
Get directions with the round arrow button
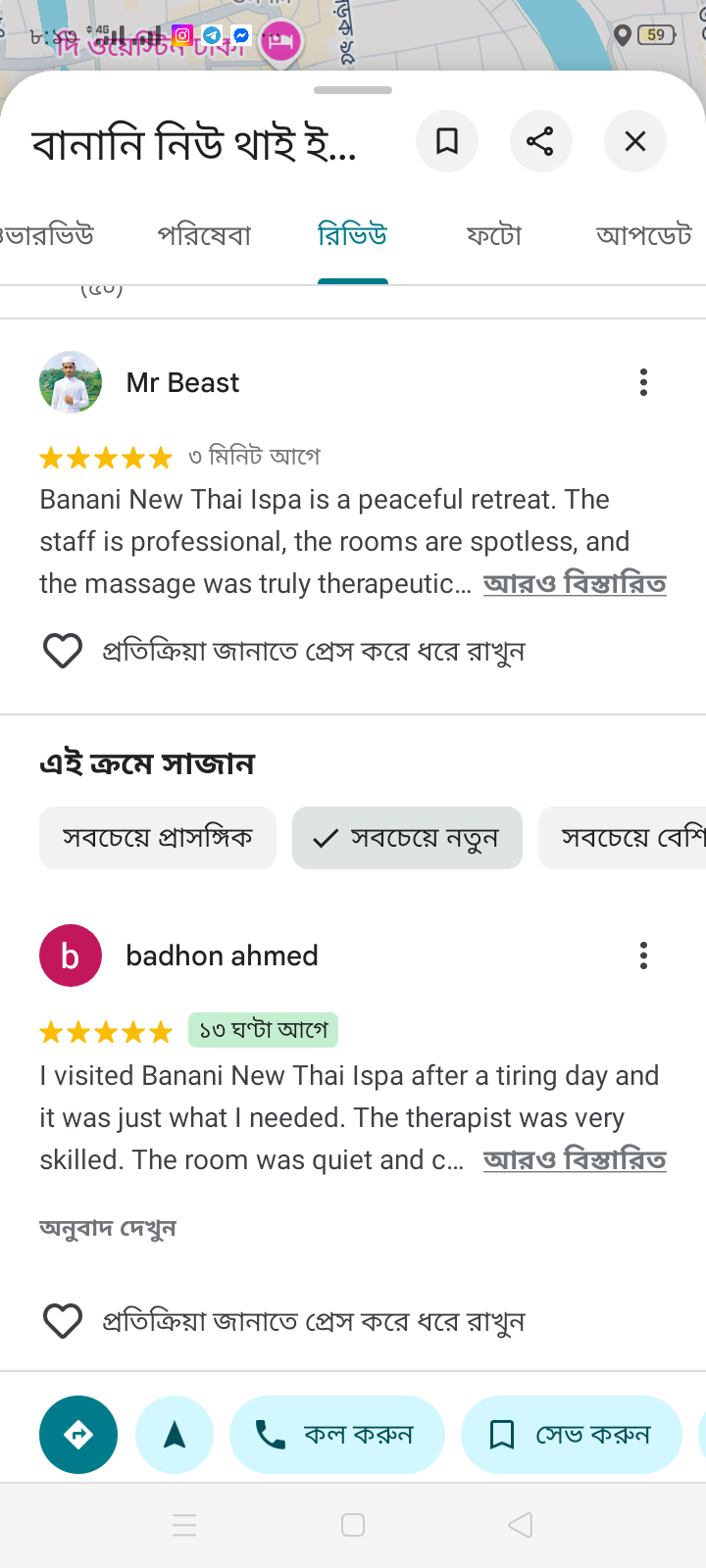[x=78, y=1435]
